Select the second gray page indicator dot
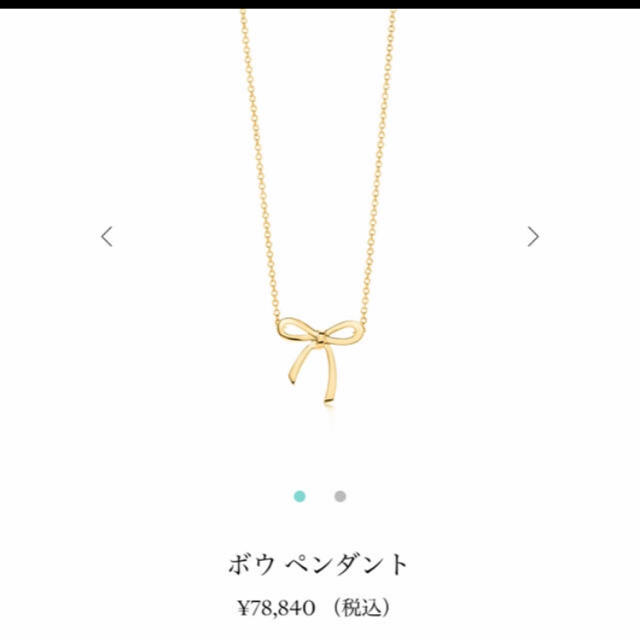 [340, 496]
